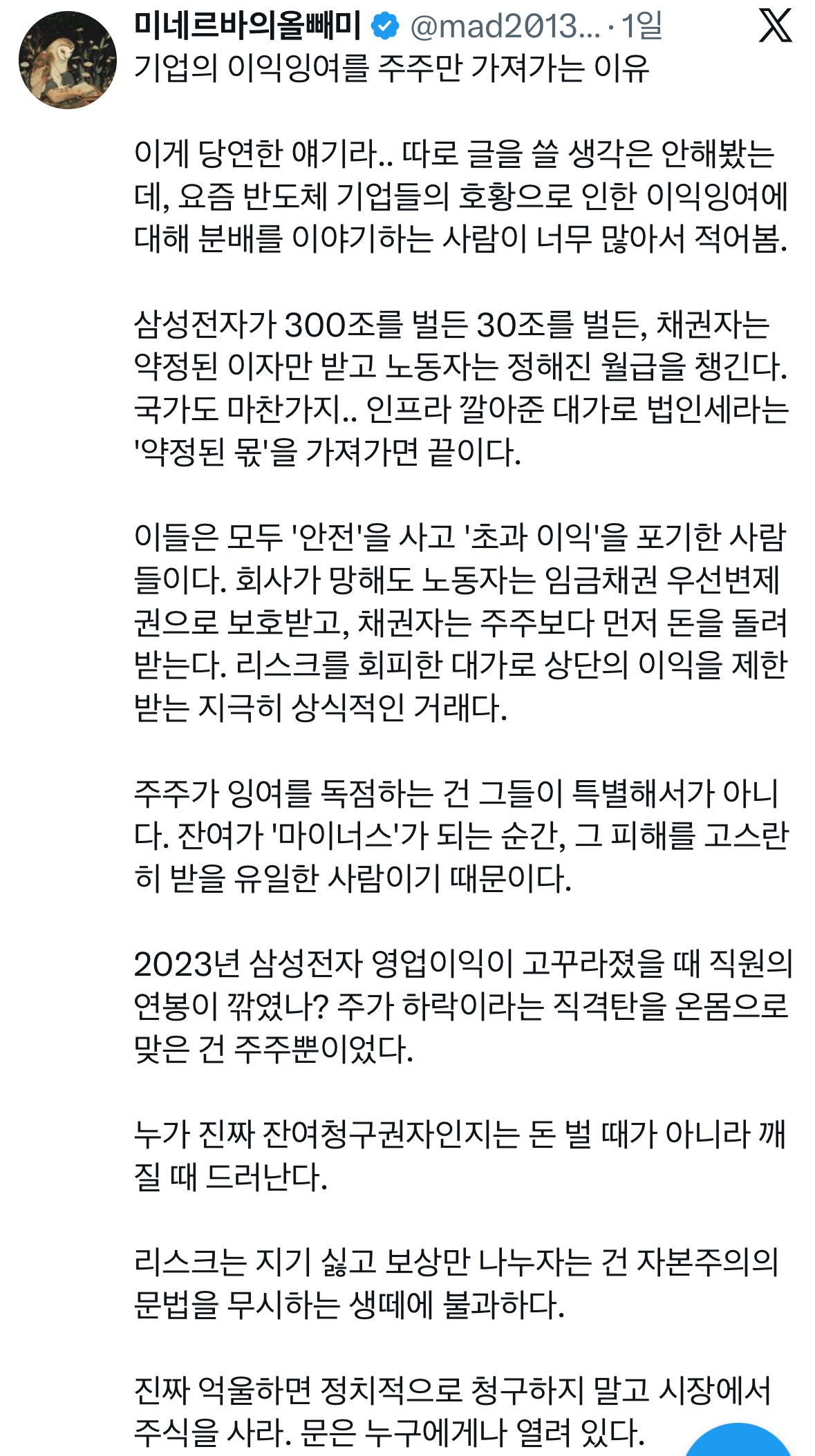This screenshot has width=815, height=1456.
Task: Open 미네르바의올빼미 display name profile
Action: (248, 26)
